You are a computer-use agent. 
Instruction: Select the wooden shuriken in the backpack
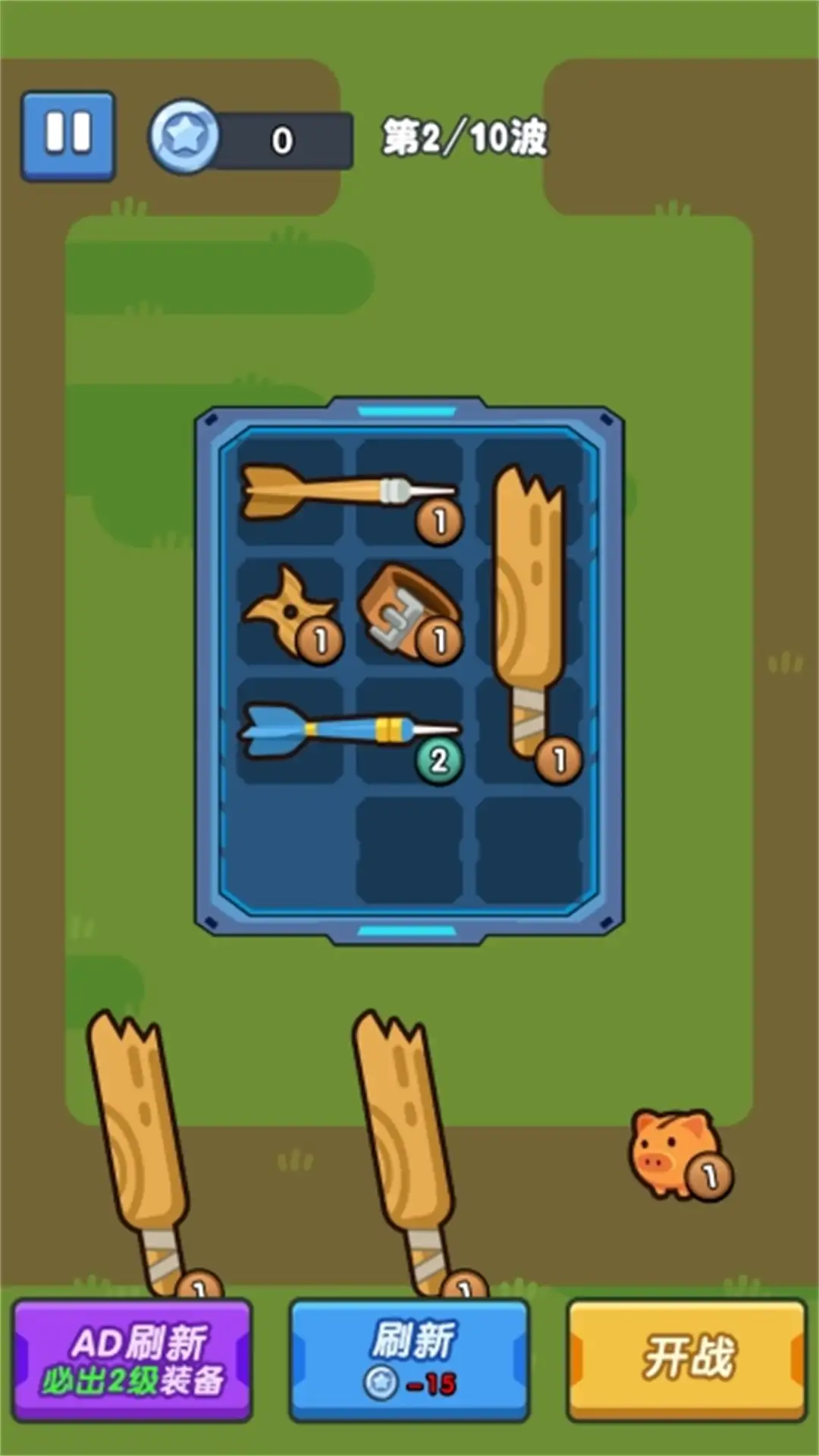[x=287, y=610]
